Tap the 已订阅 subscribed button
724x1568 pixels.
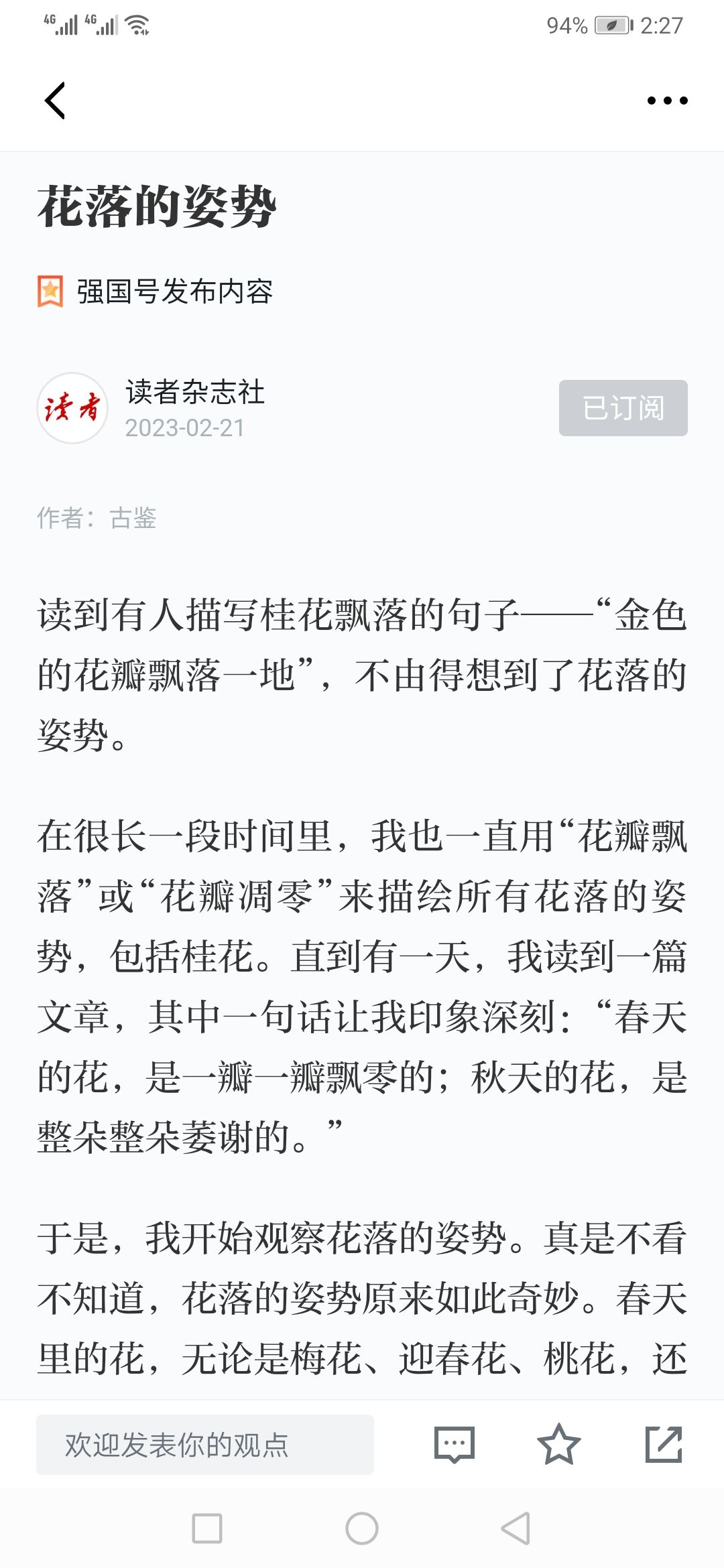[x=623, y=408]
